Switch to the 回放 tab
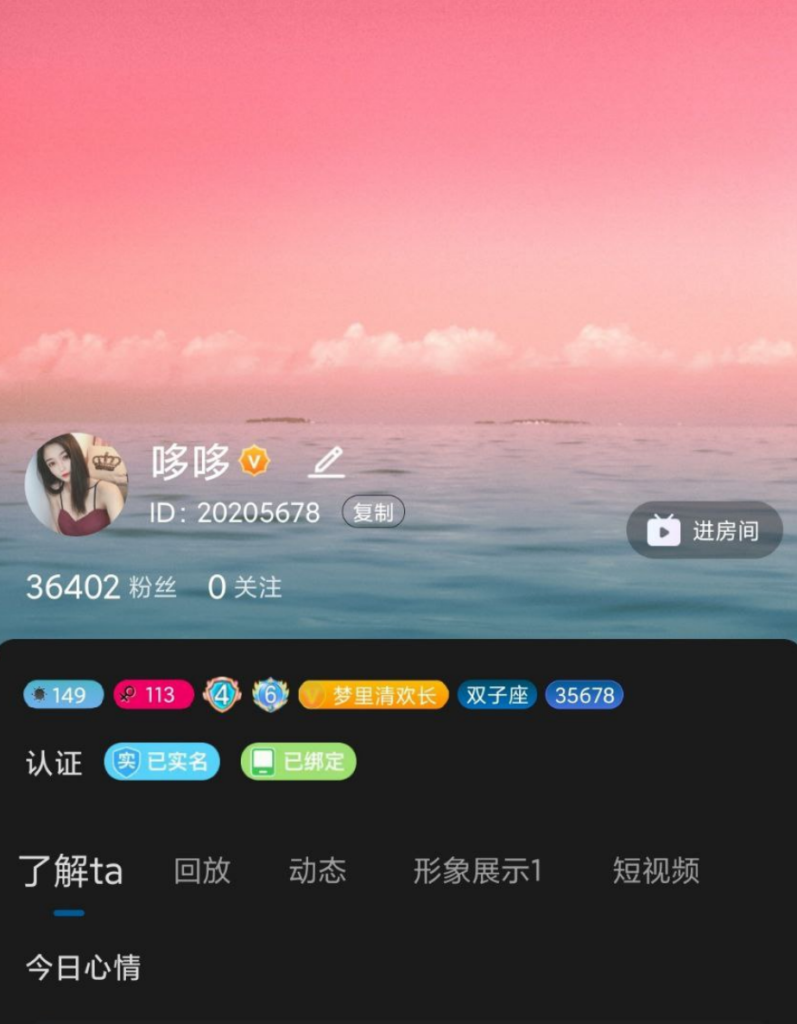The height and width of the screenshot is (1024, 797). 202,871
